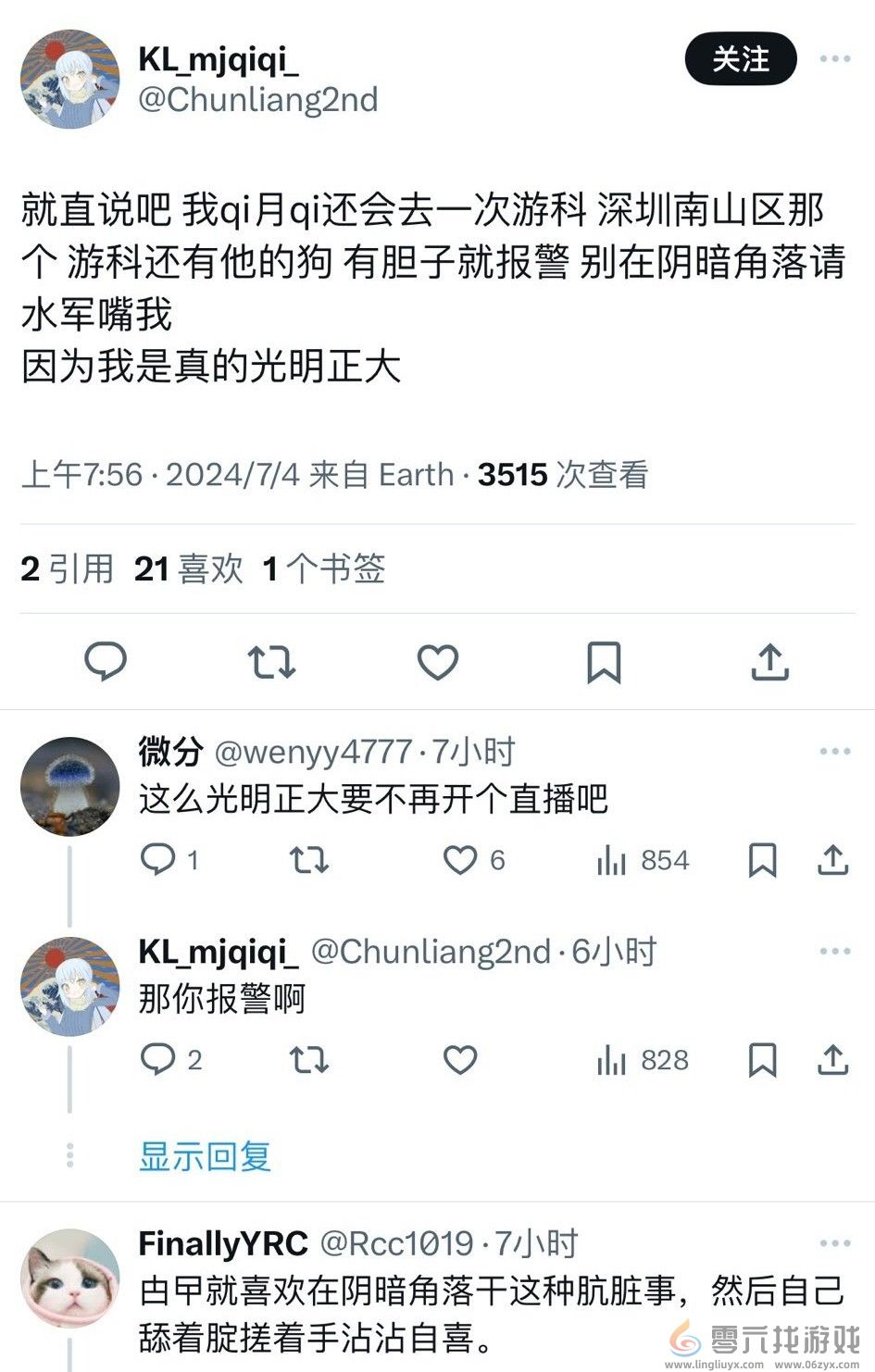Screen dimensions: 875x1372
Task: Toggle bookmark on the reply showing 828 views
Action: tap(765, 1061)
